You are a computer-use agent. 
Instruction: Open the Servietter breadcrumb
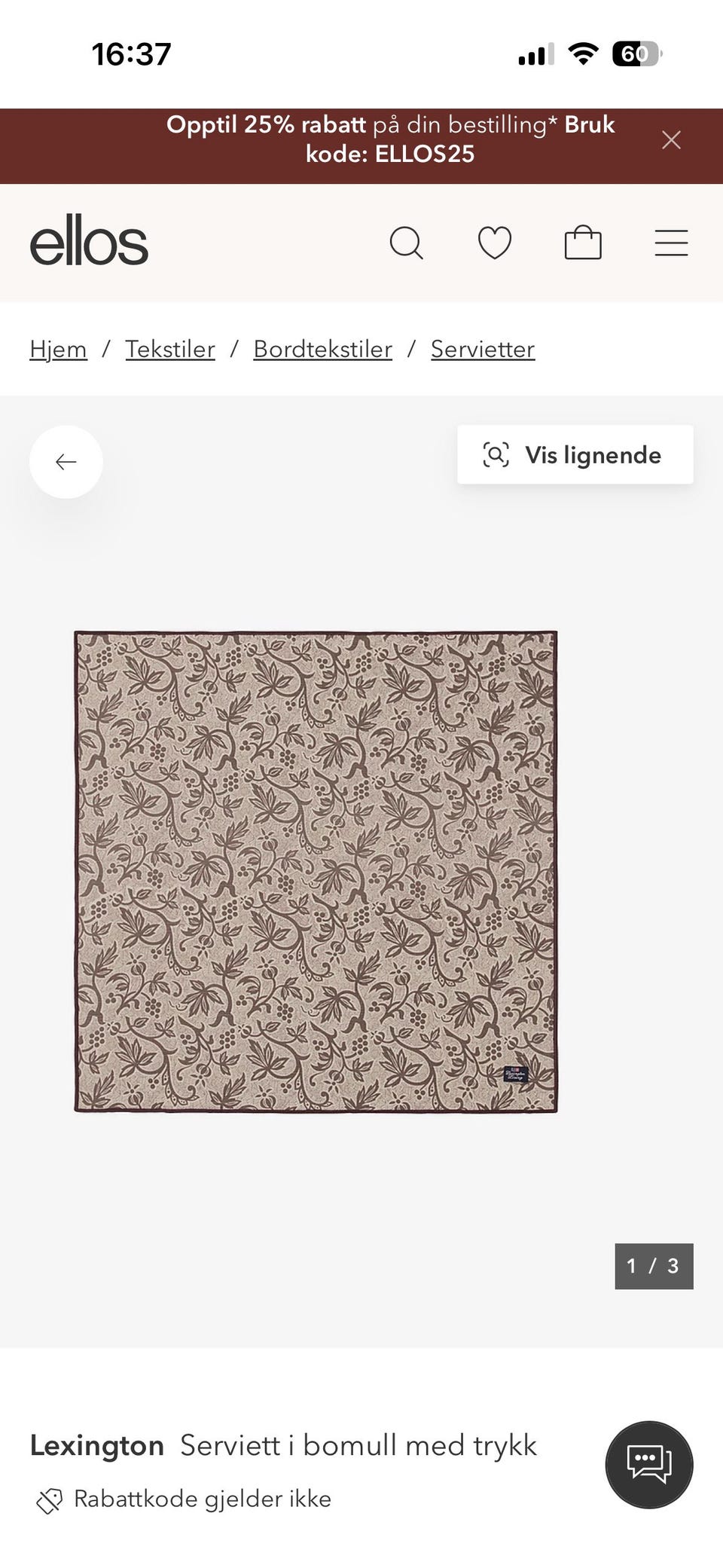(482, 349)
